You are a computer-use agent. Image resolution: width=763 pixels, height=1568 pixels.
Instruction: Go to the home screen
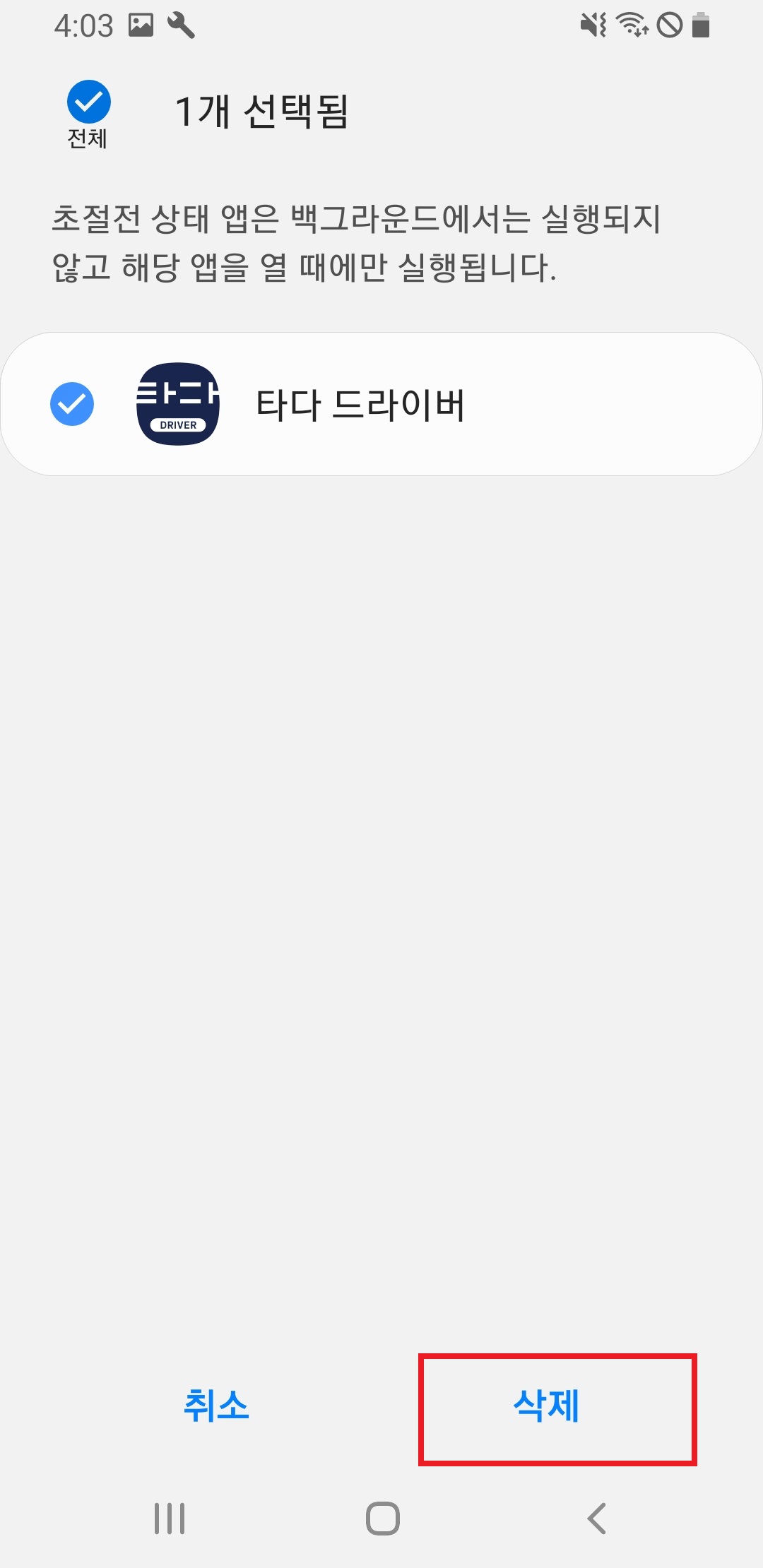(383, 1519)
